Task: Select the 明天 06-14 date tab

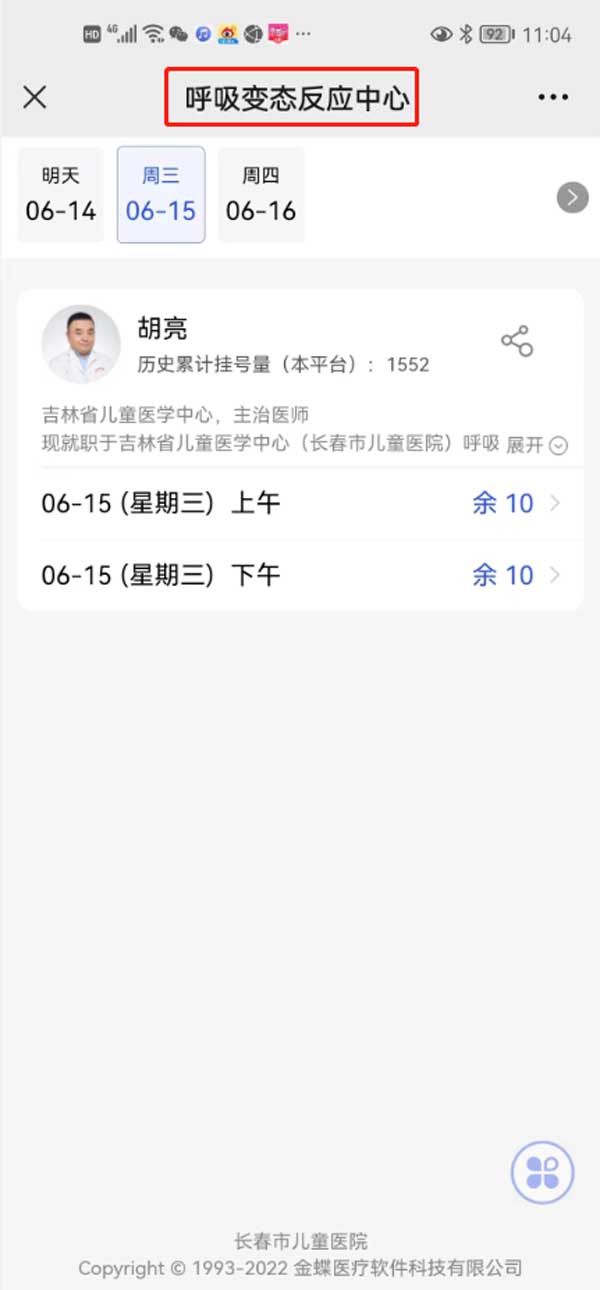Action: click(61, 195)
